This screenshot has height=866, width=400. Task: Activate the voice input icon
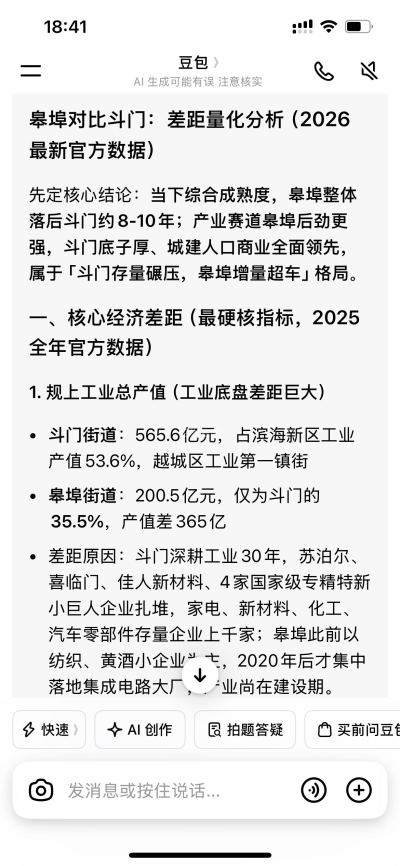click(313, 791)
